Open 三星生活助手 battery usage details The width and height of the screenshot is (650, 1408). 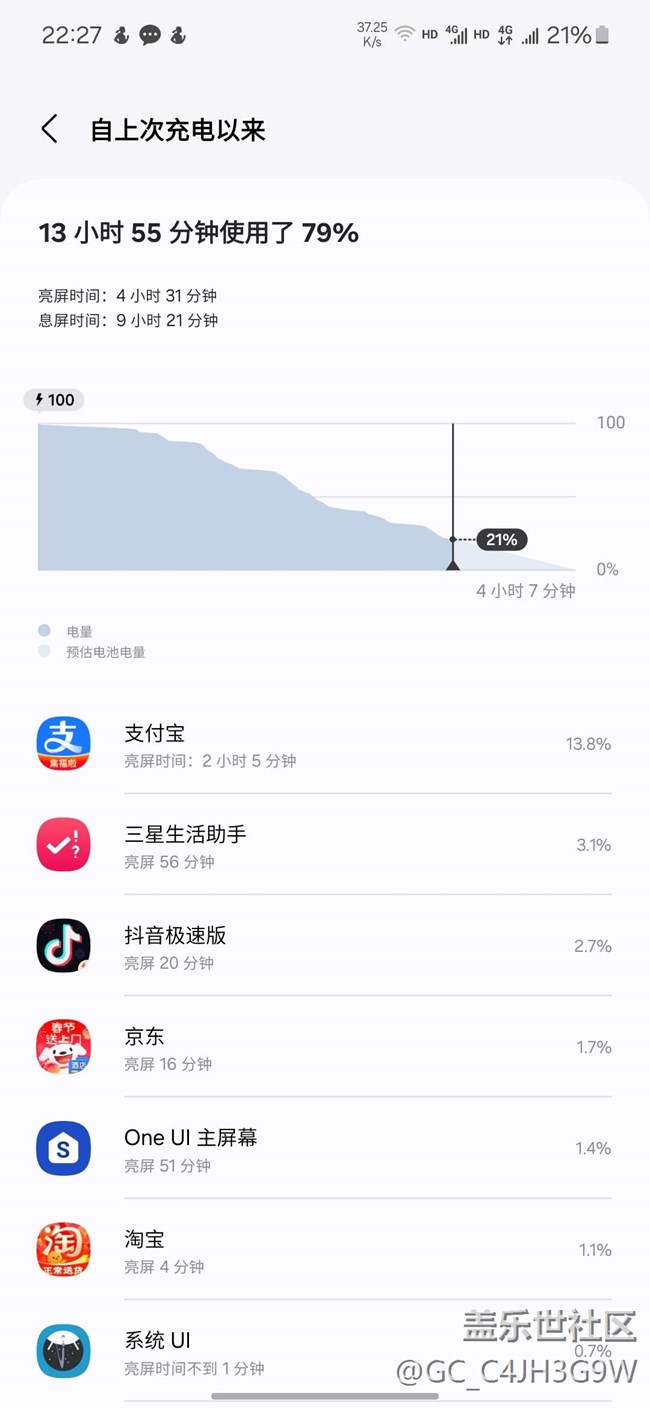click(324, 845)
